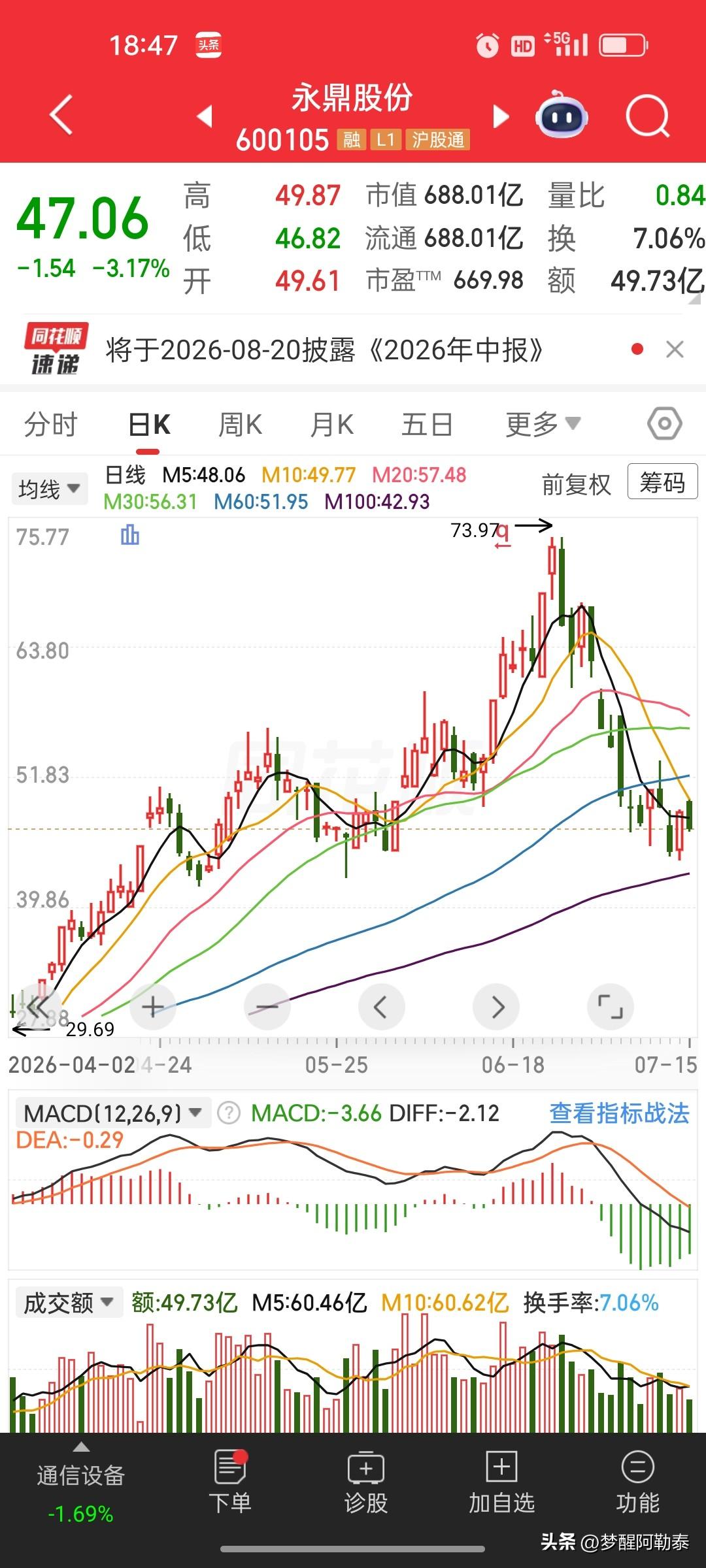Open the 查看指标战法 link
Image resolution: width=706 pixels, height=1568 pixels.
coord(619,1113)
